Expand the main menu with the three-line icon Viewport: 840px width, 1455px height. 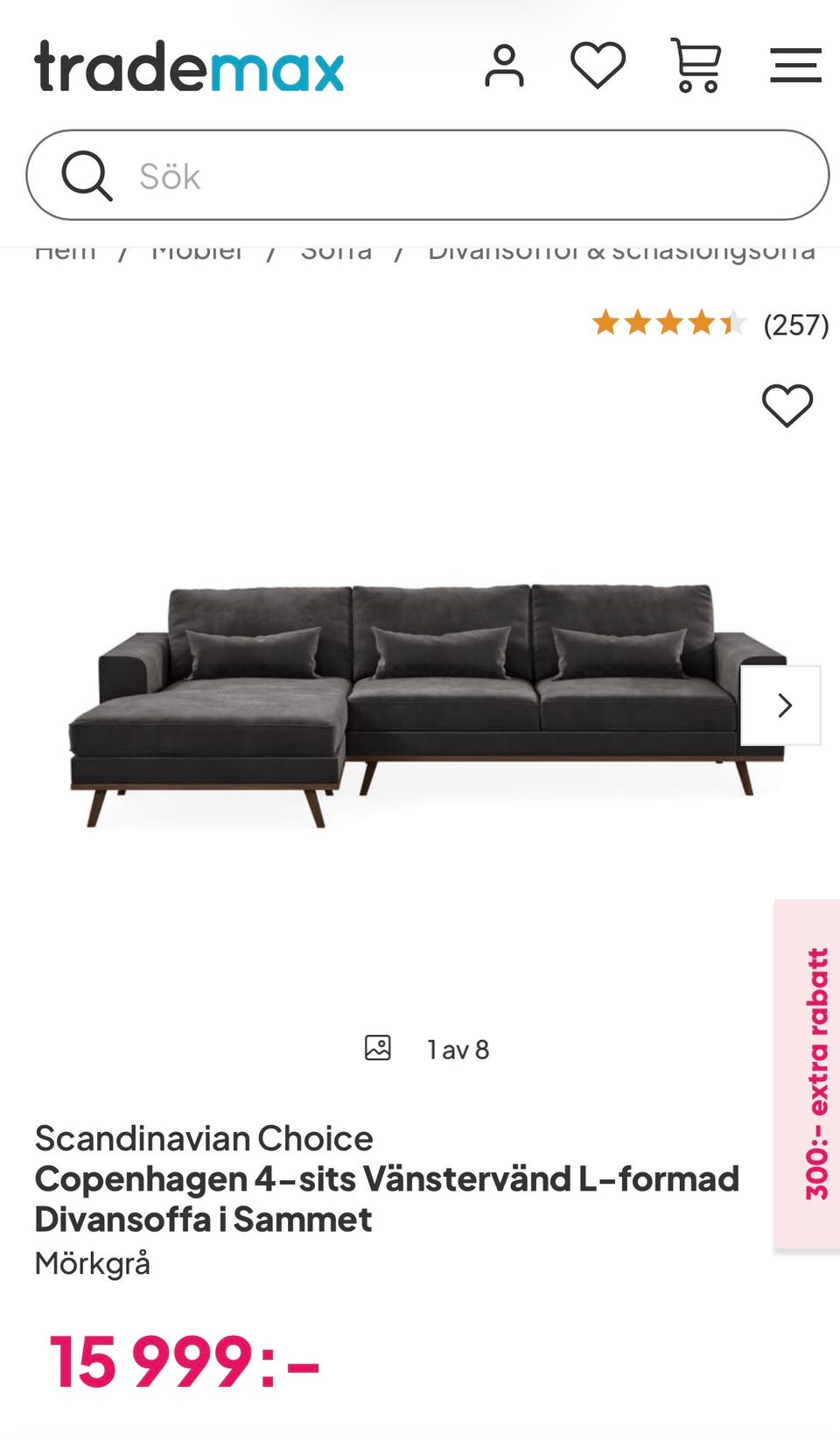[795, 65]
